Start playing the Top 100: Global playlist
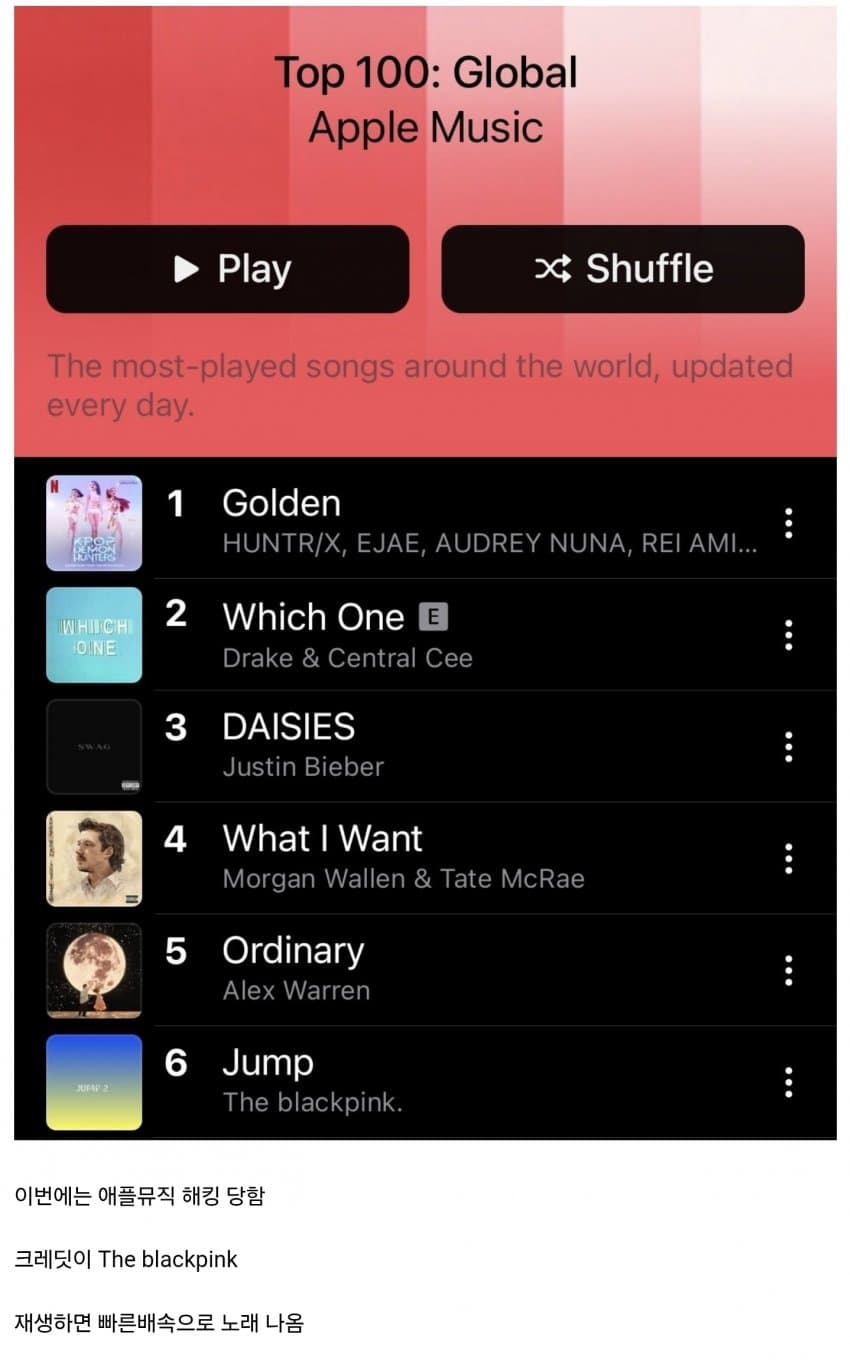Image resolution: width=850 pixels, height=1364 pixels. click(228, 269)
